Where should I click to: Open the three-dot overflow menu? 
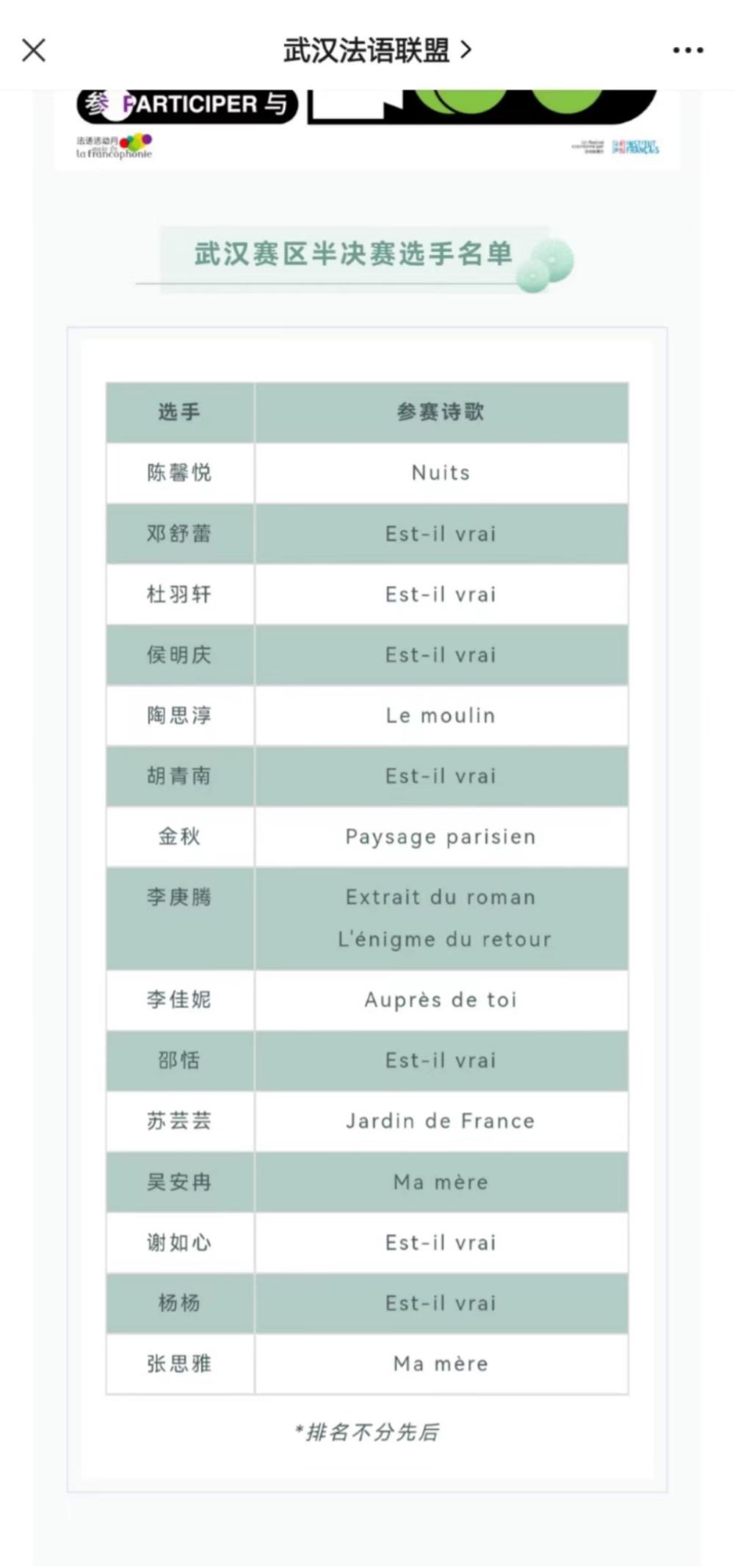tap(687, 50)
